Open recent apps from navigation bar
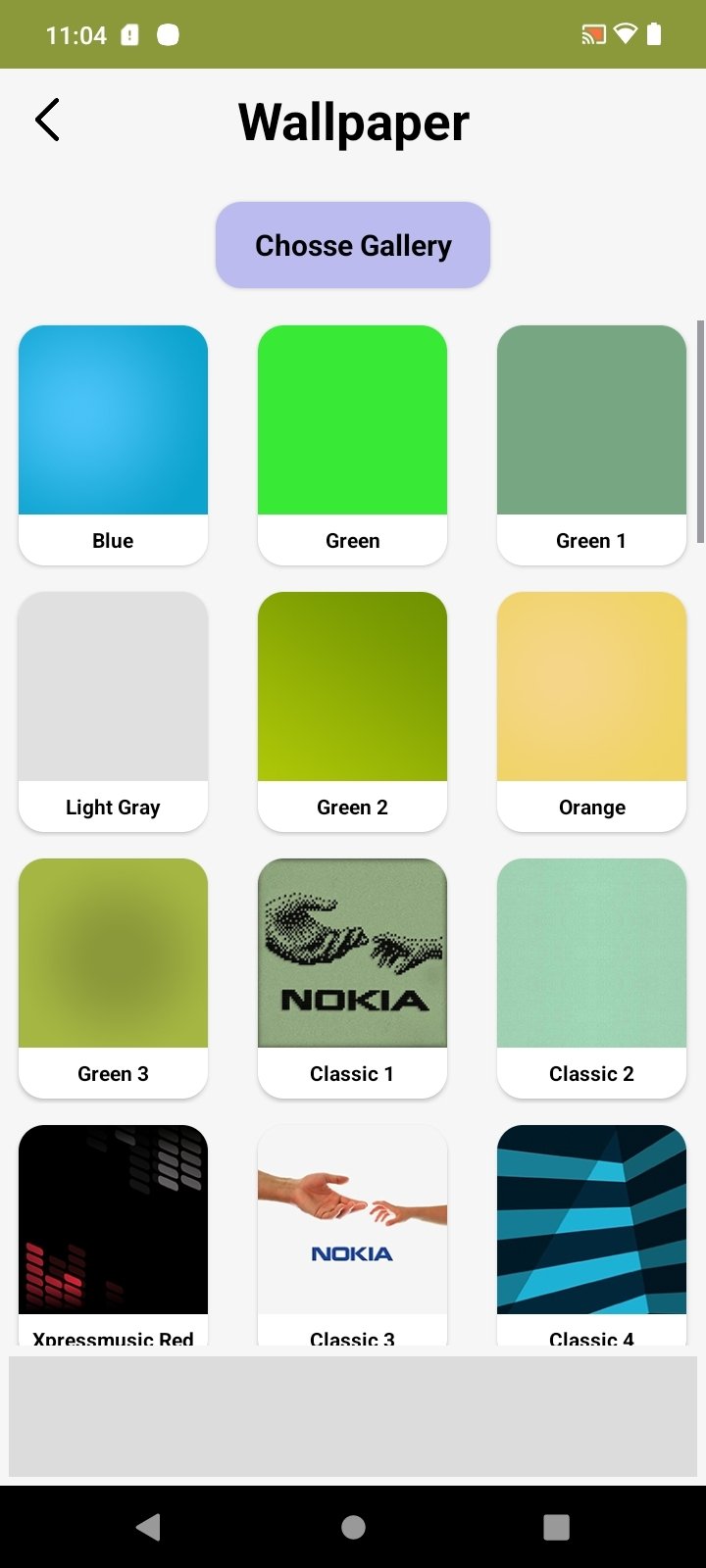The height and width of the screenshot is (1568, 706). (x=556, y=1527)
